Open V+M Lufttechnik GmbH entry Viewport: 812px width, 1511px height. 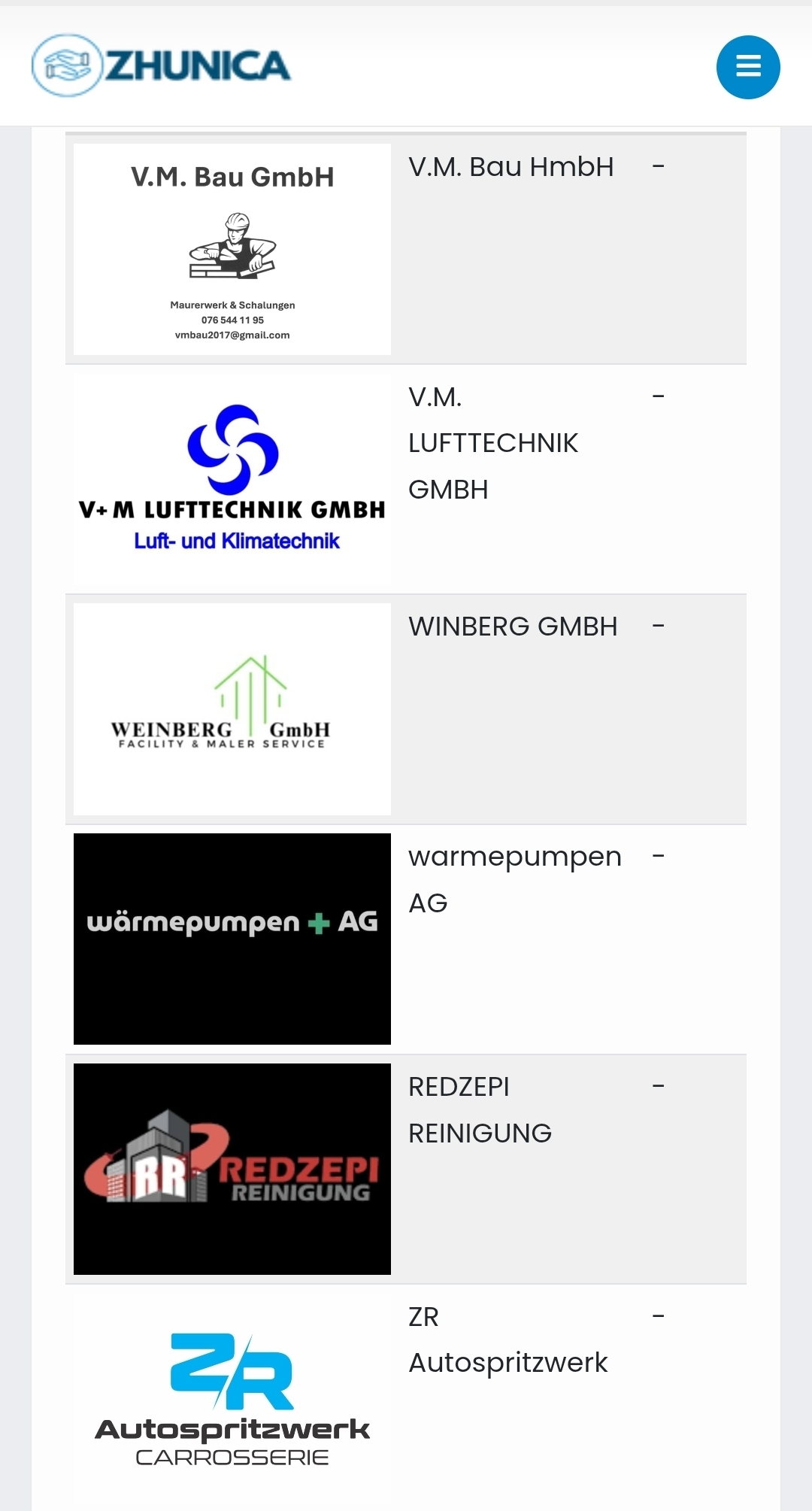pyautogui.click(x=232, y=479)
